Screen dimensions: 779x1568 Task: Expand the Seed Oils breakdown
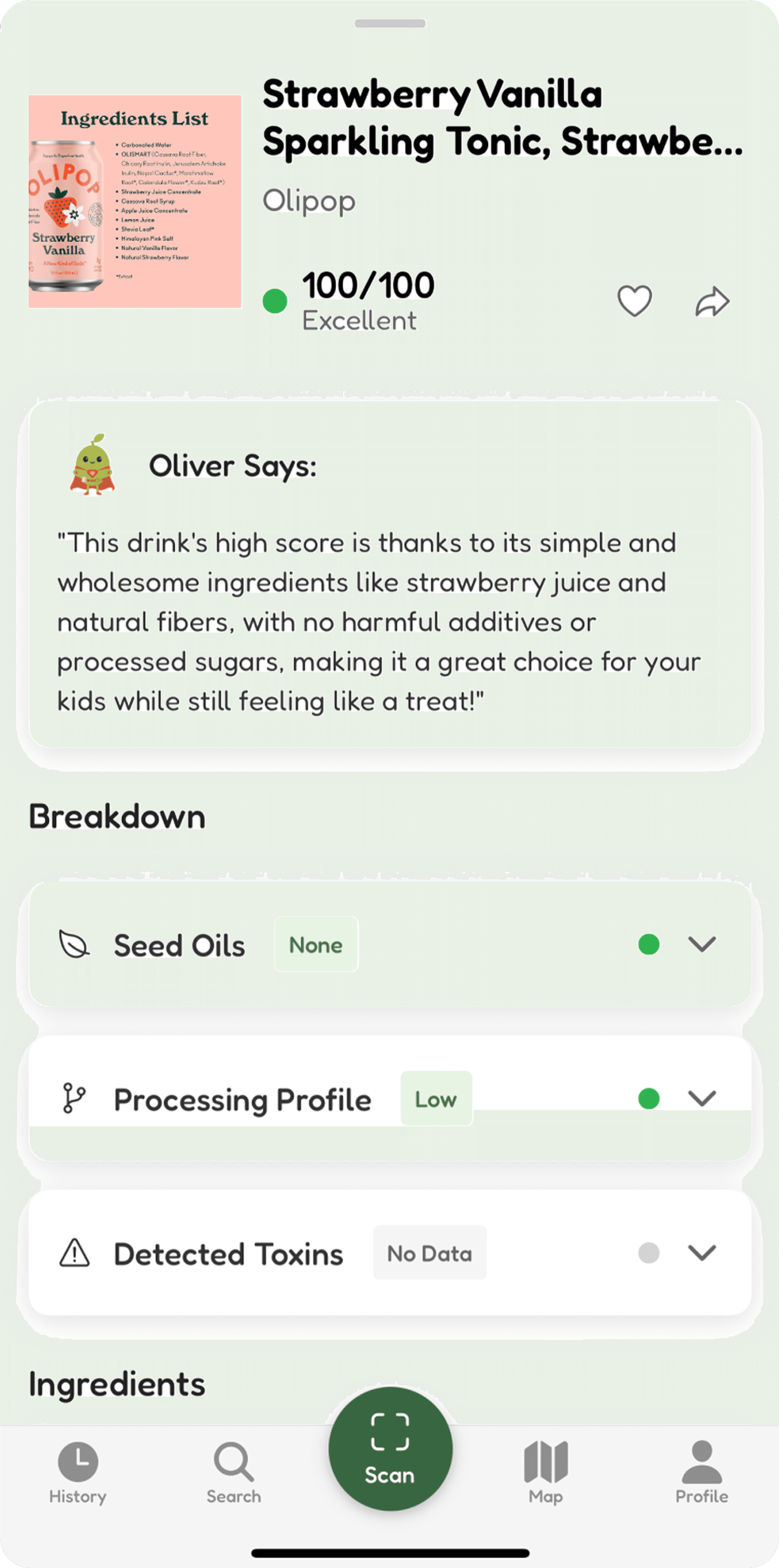pos(701,944)
